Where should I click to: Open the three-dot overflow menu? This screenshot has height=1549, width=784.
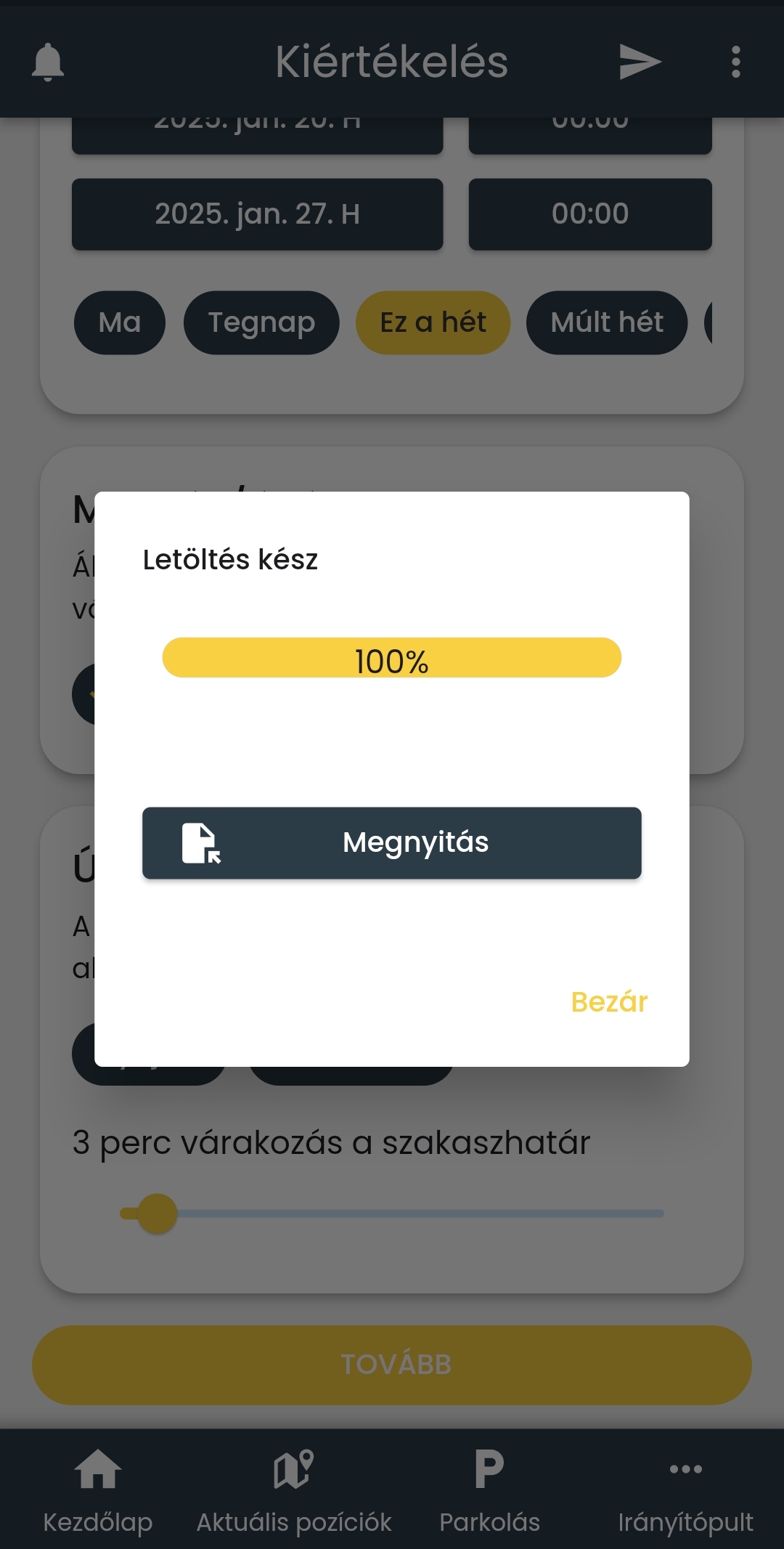736,62
